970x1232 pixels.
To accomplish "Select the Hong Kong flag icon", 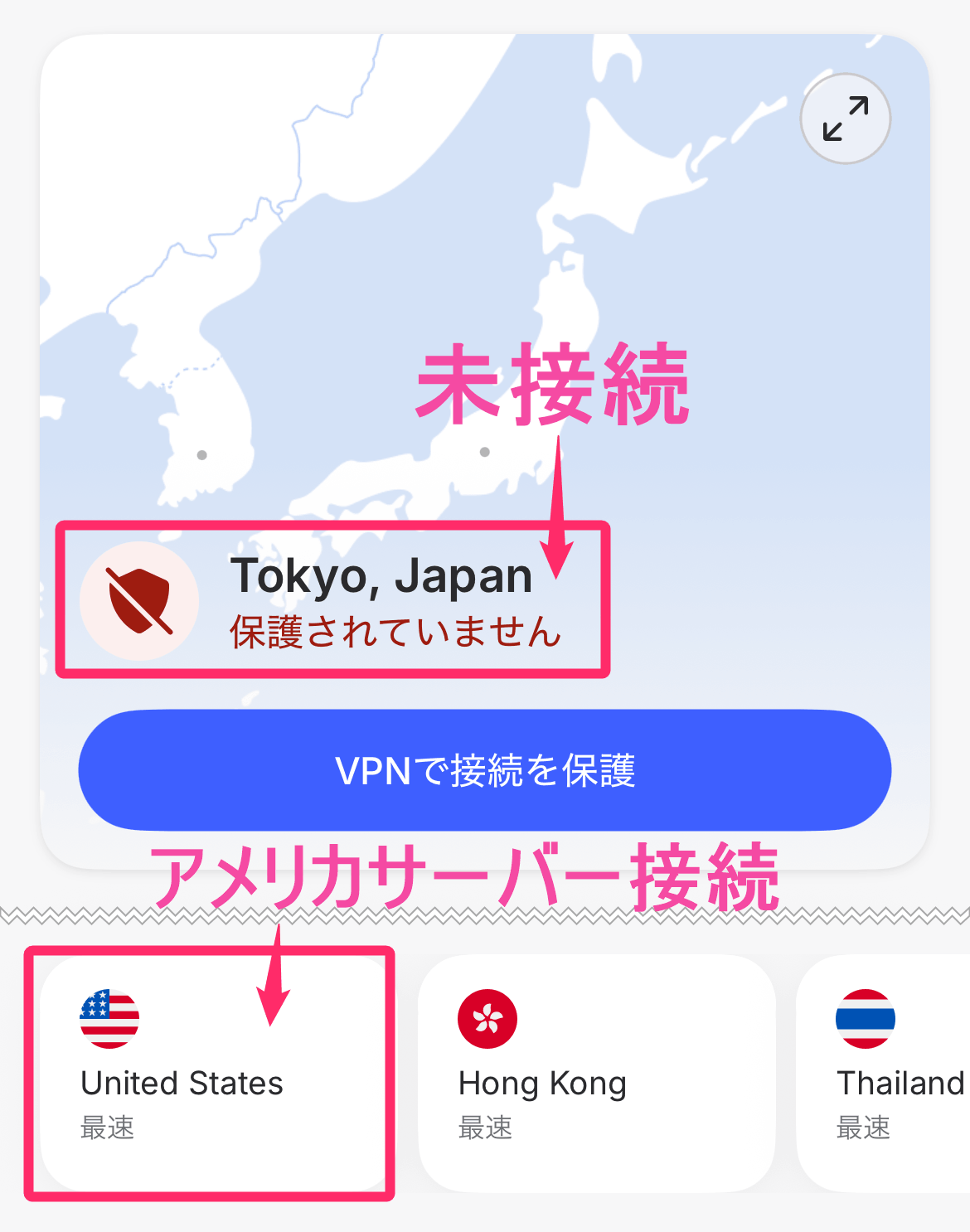I will click(x=487, y=1019).
